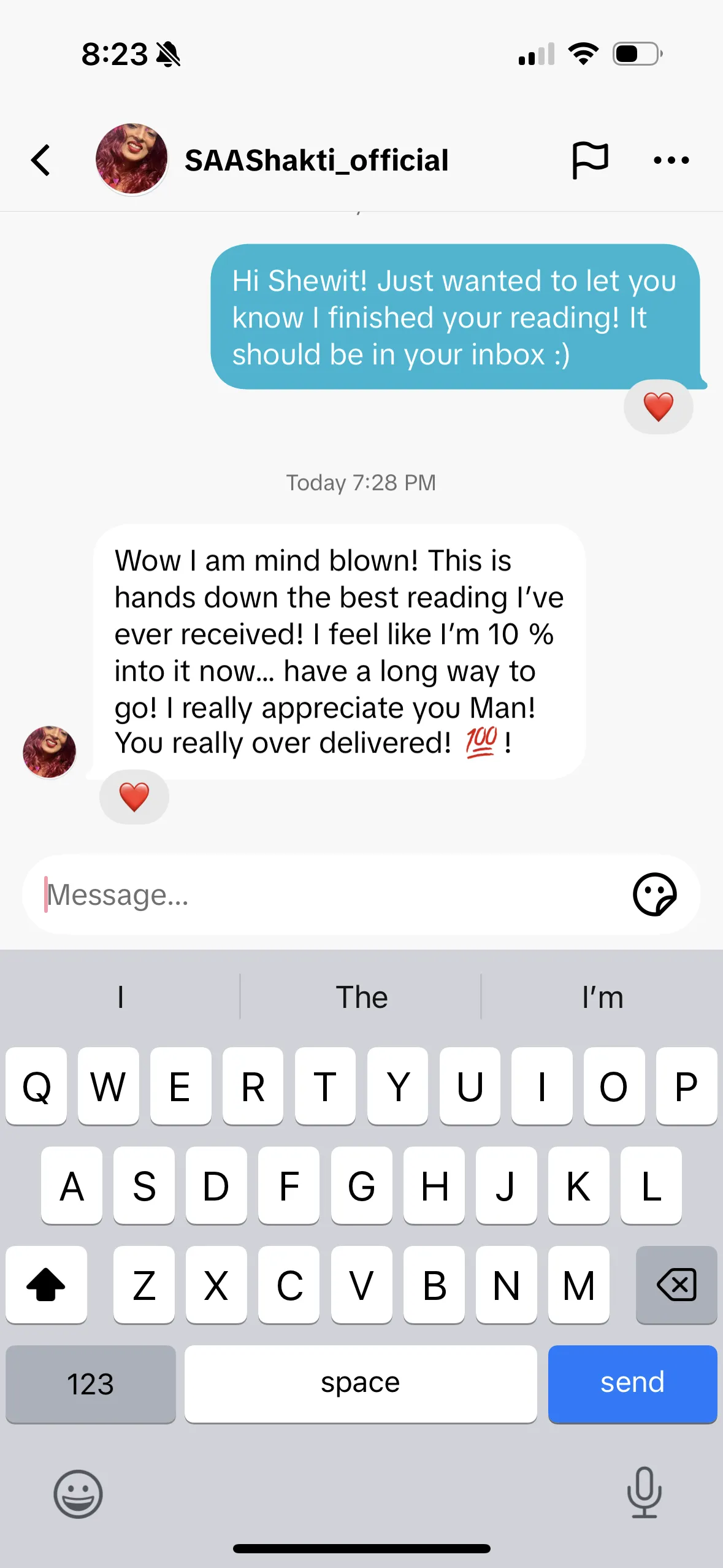Tap the heart reaction under the received message
Viewport: 723px width, 1568px height.
click(x=134, y=797)
